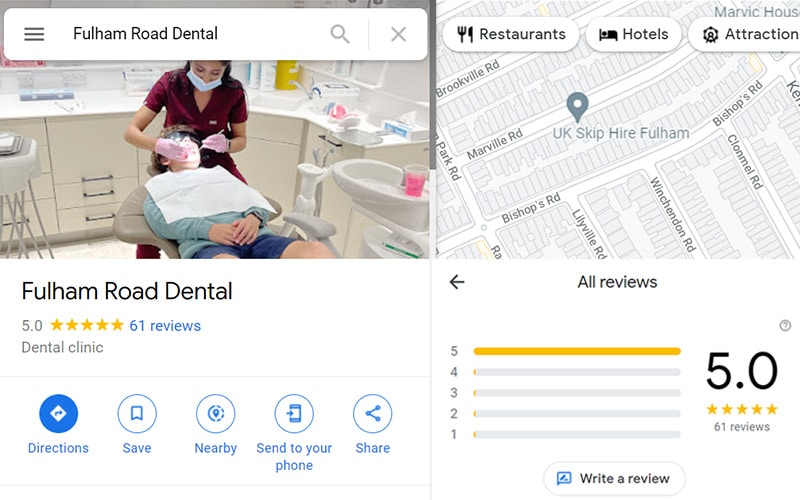The height and width of the screenshot is (500, 800).
Task: Filter reviews by the 5-star bar
Action: point(576,351)
